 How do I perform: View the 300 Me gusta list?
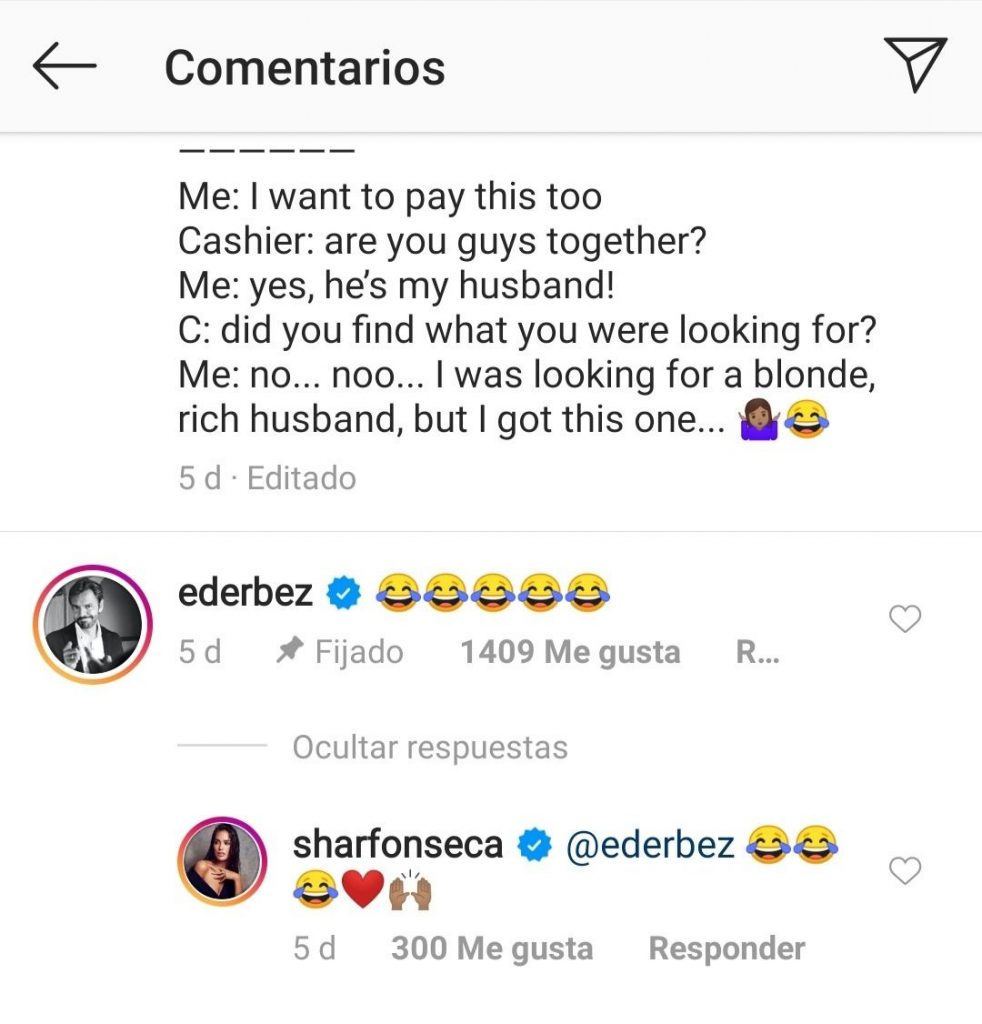[x=491, y=948]
